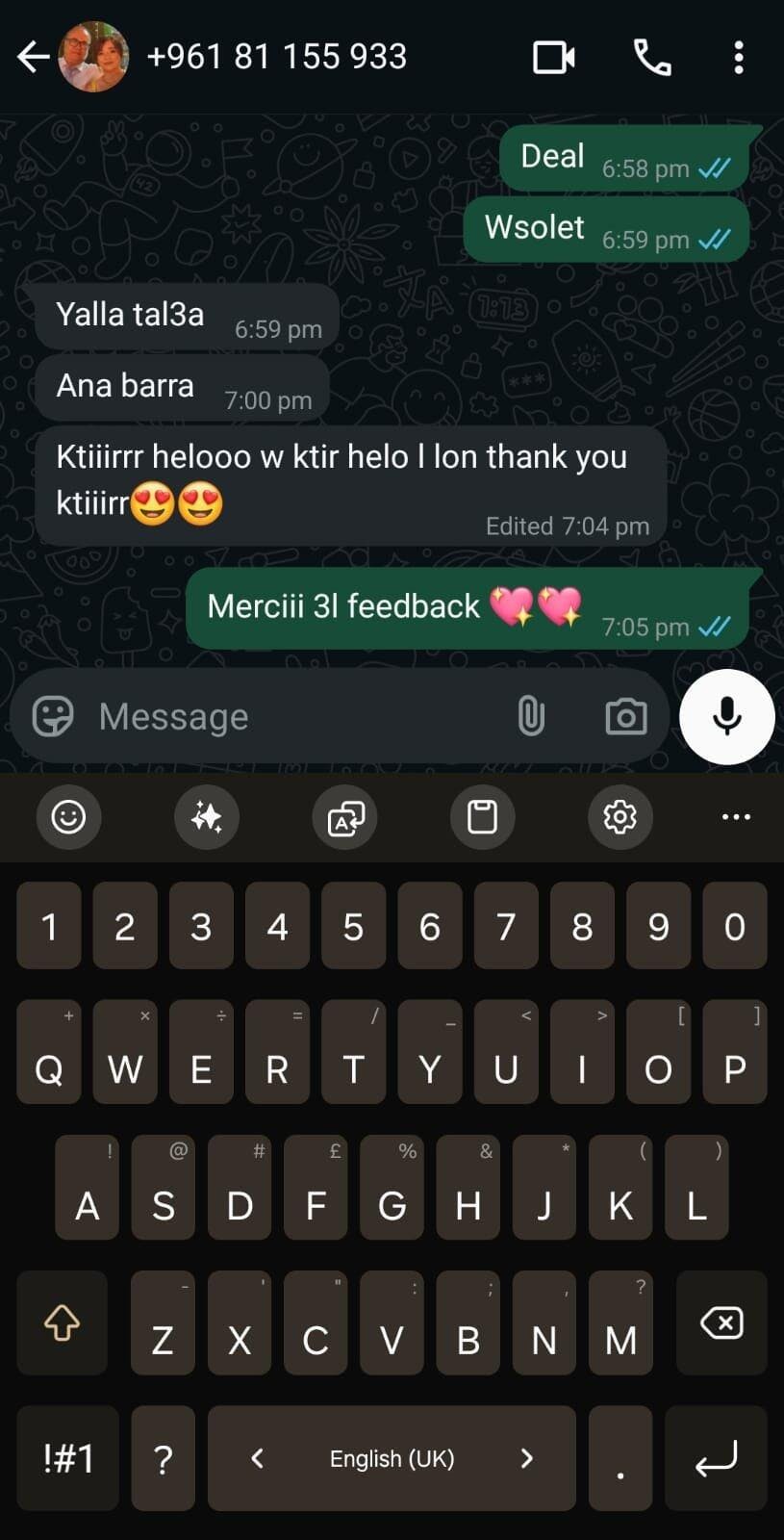Open the keyboard clipboard tool

(482, 817)
